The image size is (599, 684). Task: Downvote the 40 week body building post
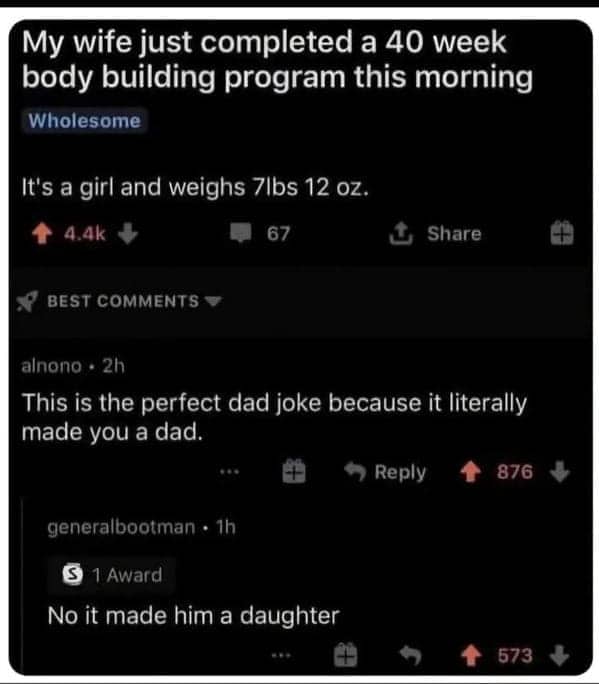pyautogui.click(x=127, y=233)
